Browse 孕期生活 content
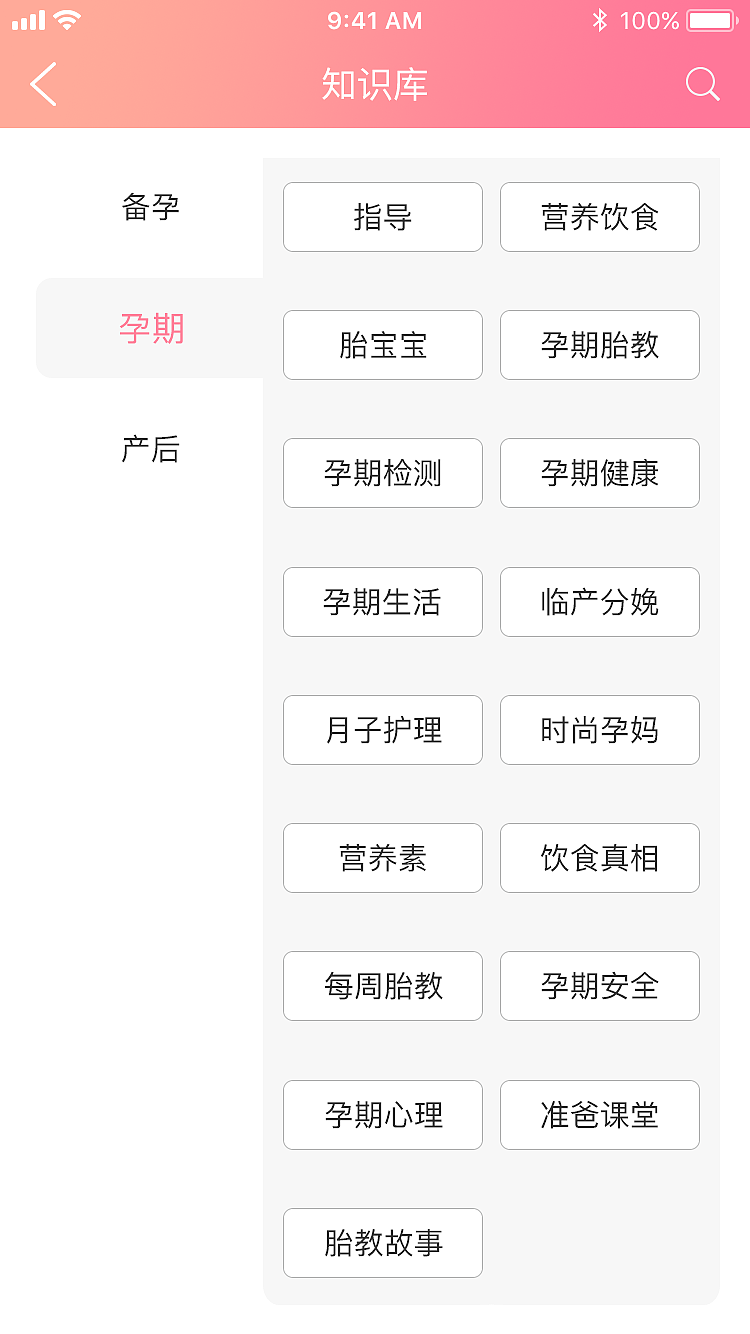The width and height of the screenshot is (750, 1334). [x=383, y=602]
